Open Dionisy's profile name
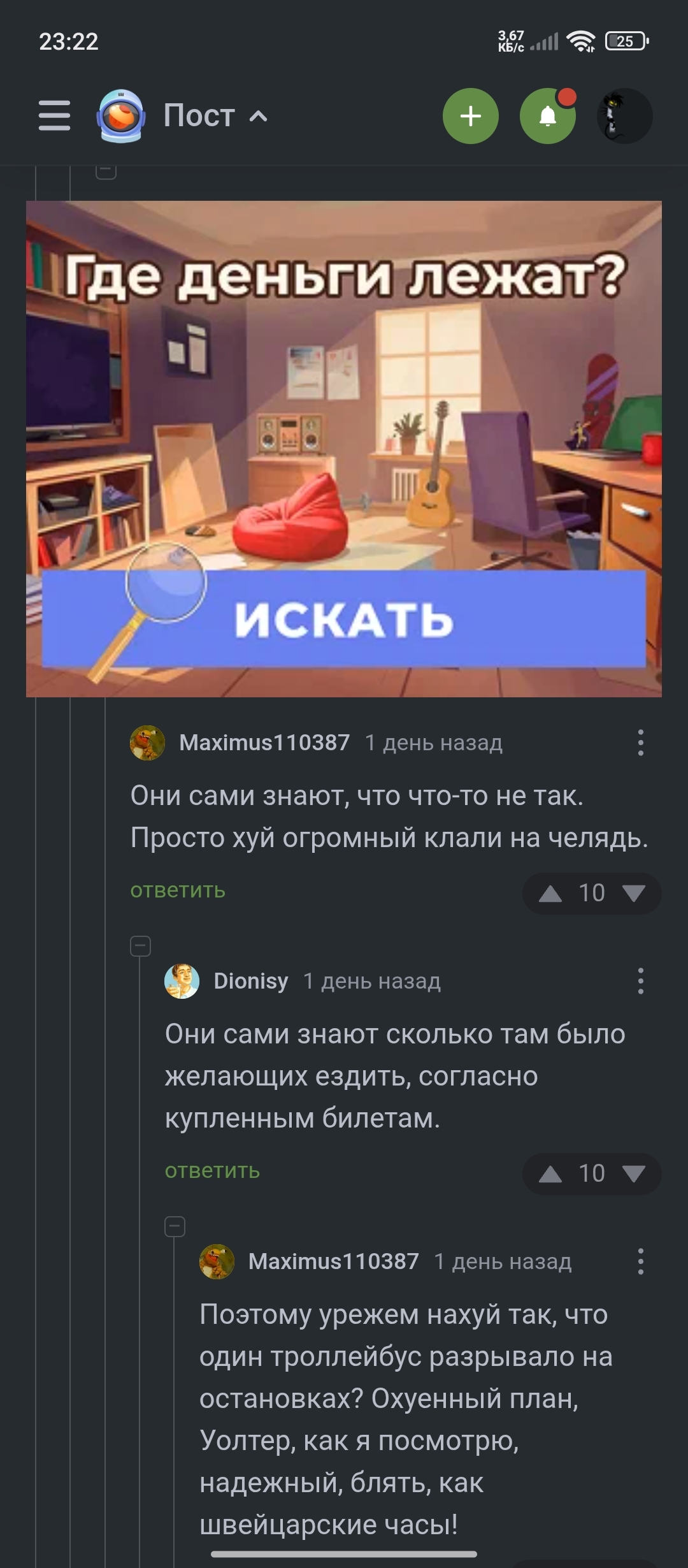The height and width of the screenshot is (1568, 688). (x=251, y=981)
